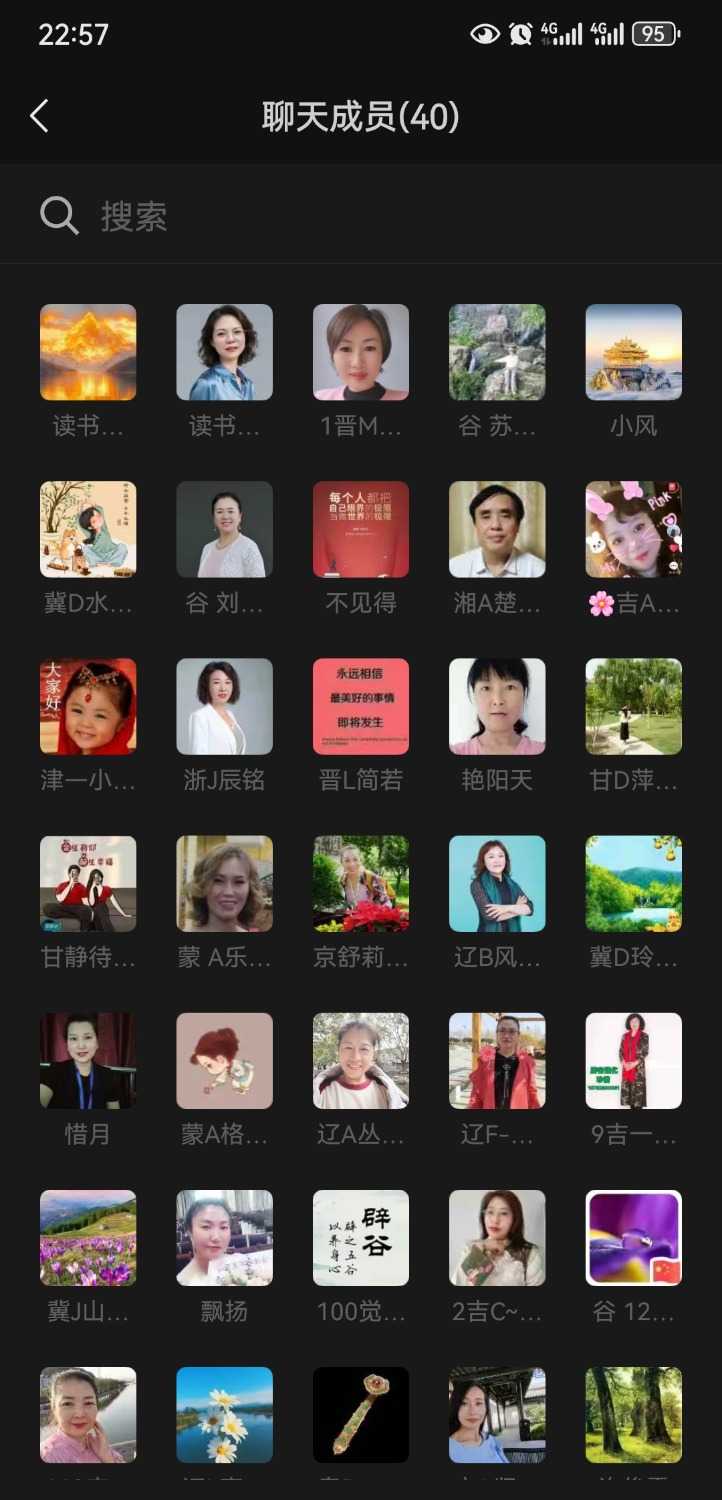Image resolution: width=722 pixels, height=1500 pixels.
Task: Open member starting with 京舒莉
Action: (x=360, y=884)
